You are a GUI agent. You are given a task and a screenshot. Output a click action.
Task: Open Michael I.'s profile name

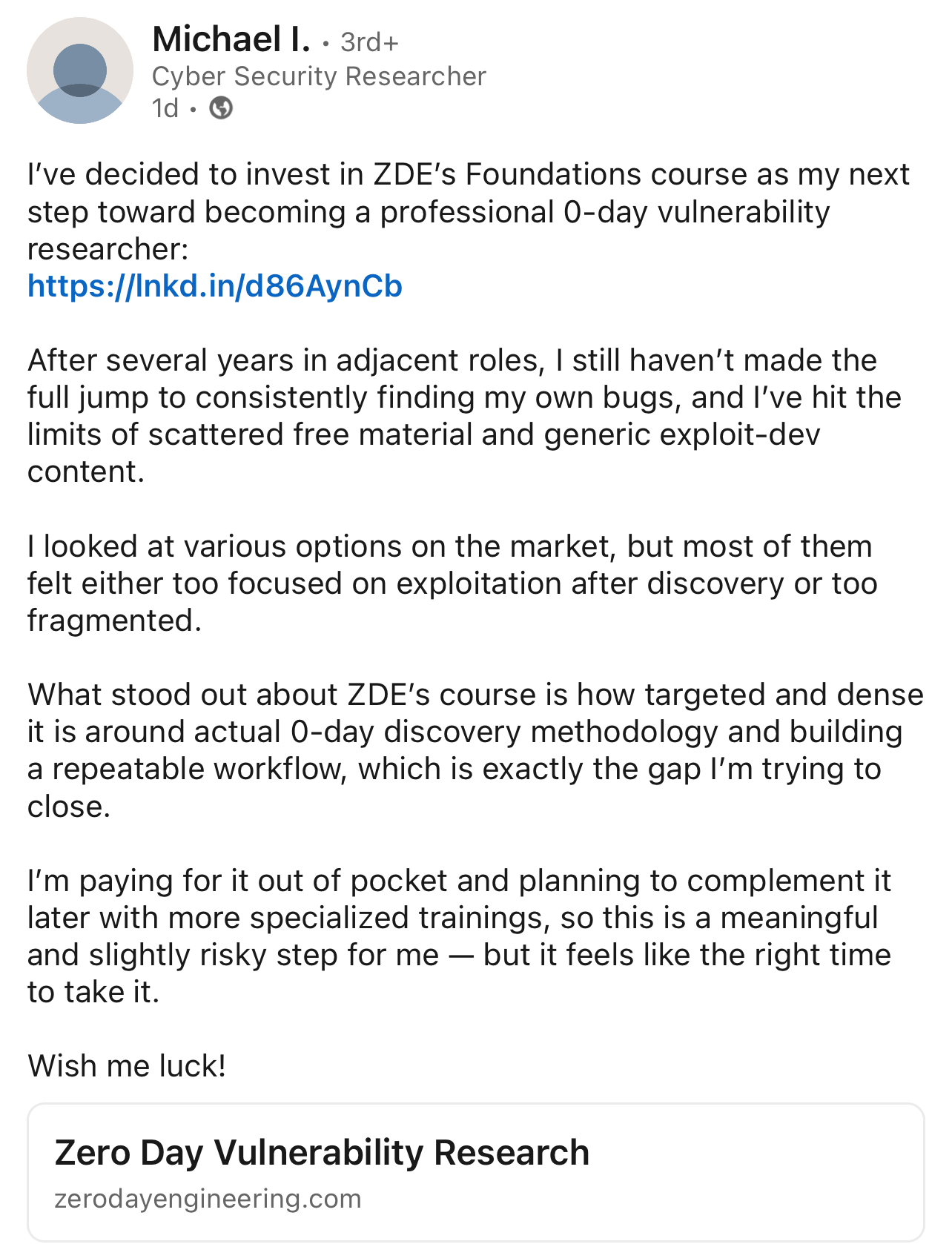pos(231,40)
